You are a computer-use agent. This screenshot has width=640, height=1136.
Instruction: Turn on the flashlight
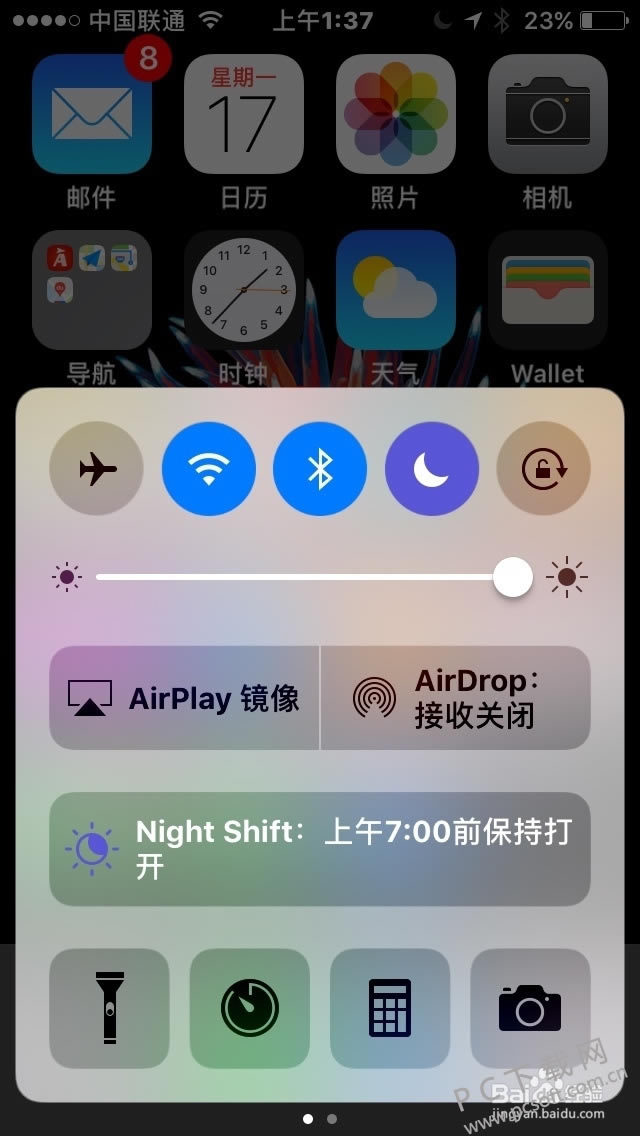[x=109, y=1008]
